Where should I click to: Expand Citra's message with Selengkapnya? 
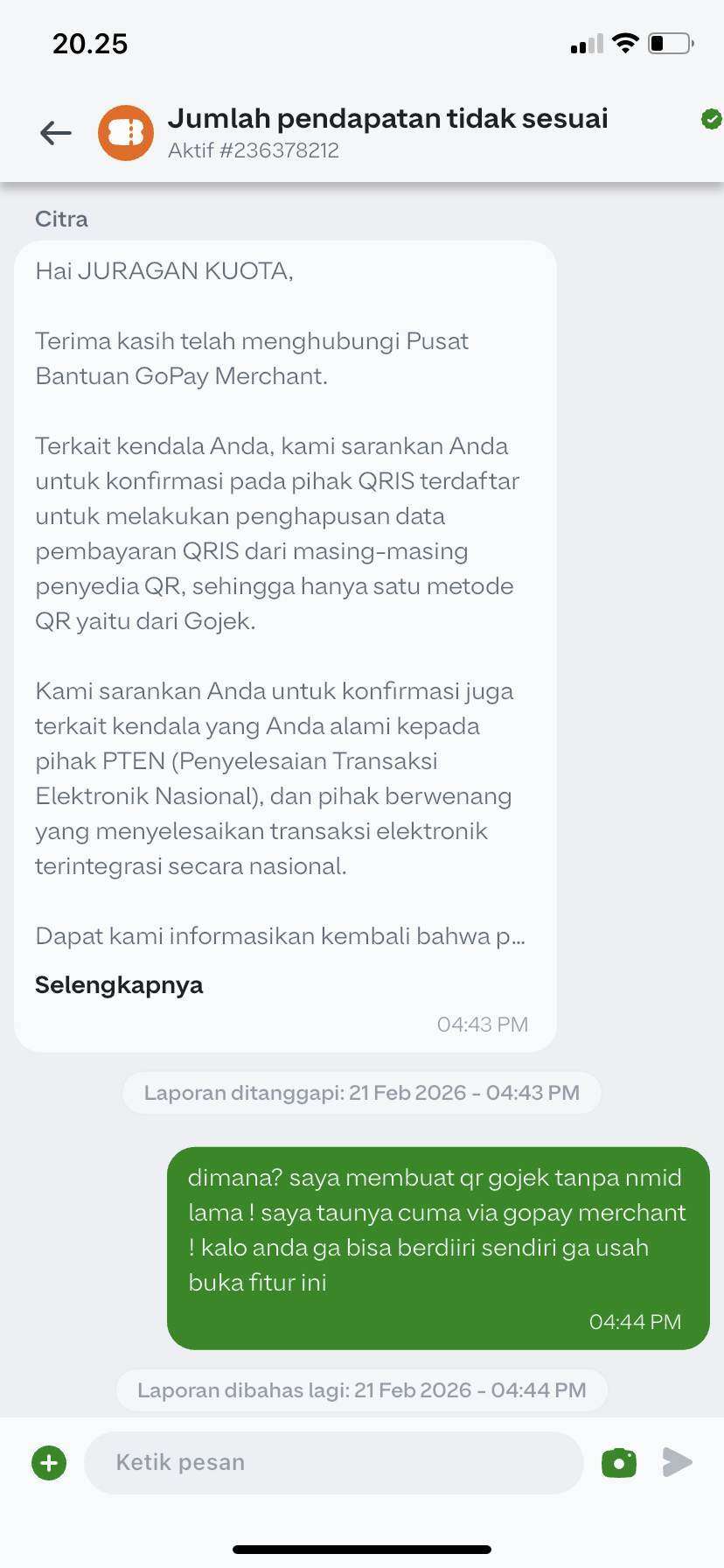point(119,985)
